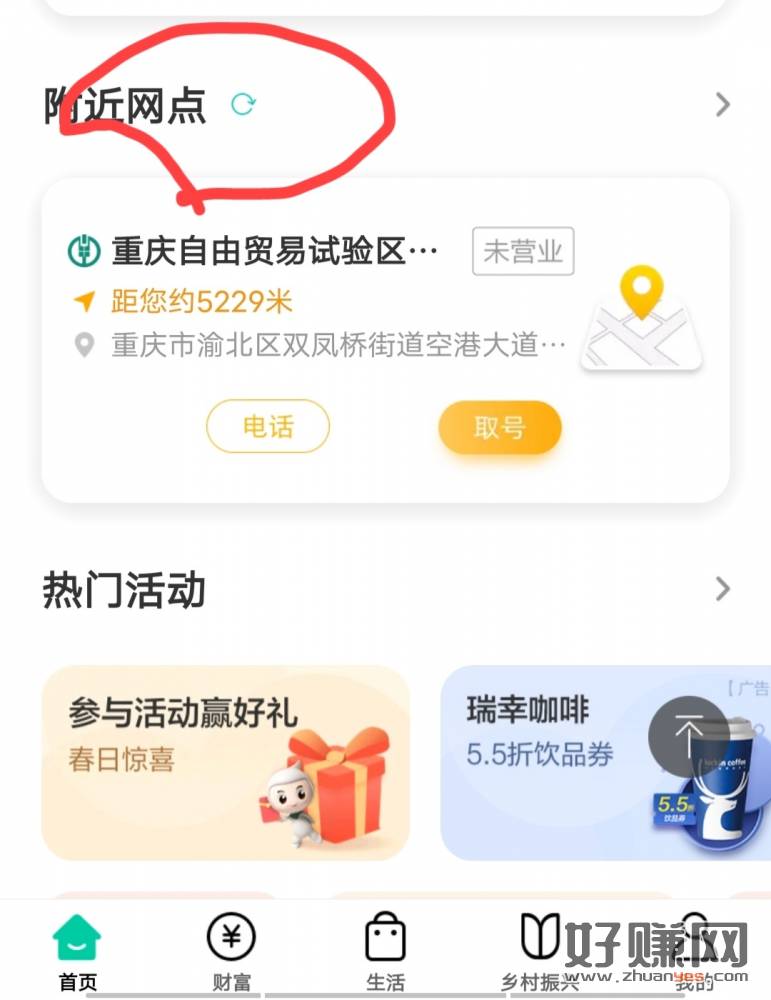The width and height of the screenshot is (771, 1000).
Task: Open the 参与活动赢好礼 activity card
Action: (x=225, y=762)
